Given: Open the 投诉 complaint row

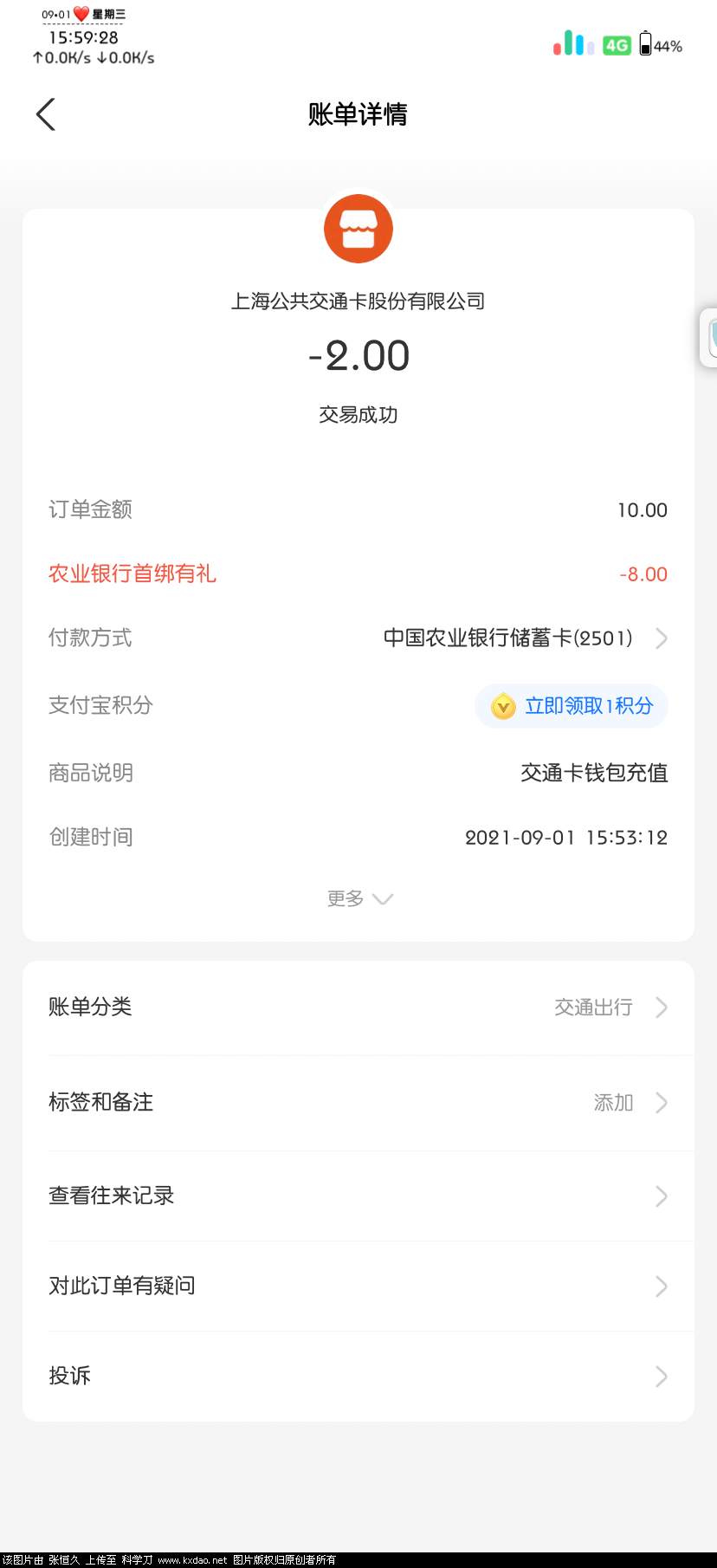Looking at the screenshot, I should pos(358,1377).
